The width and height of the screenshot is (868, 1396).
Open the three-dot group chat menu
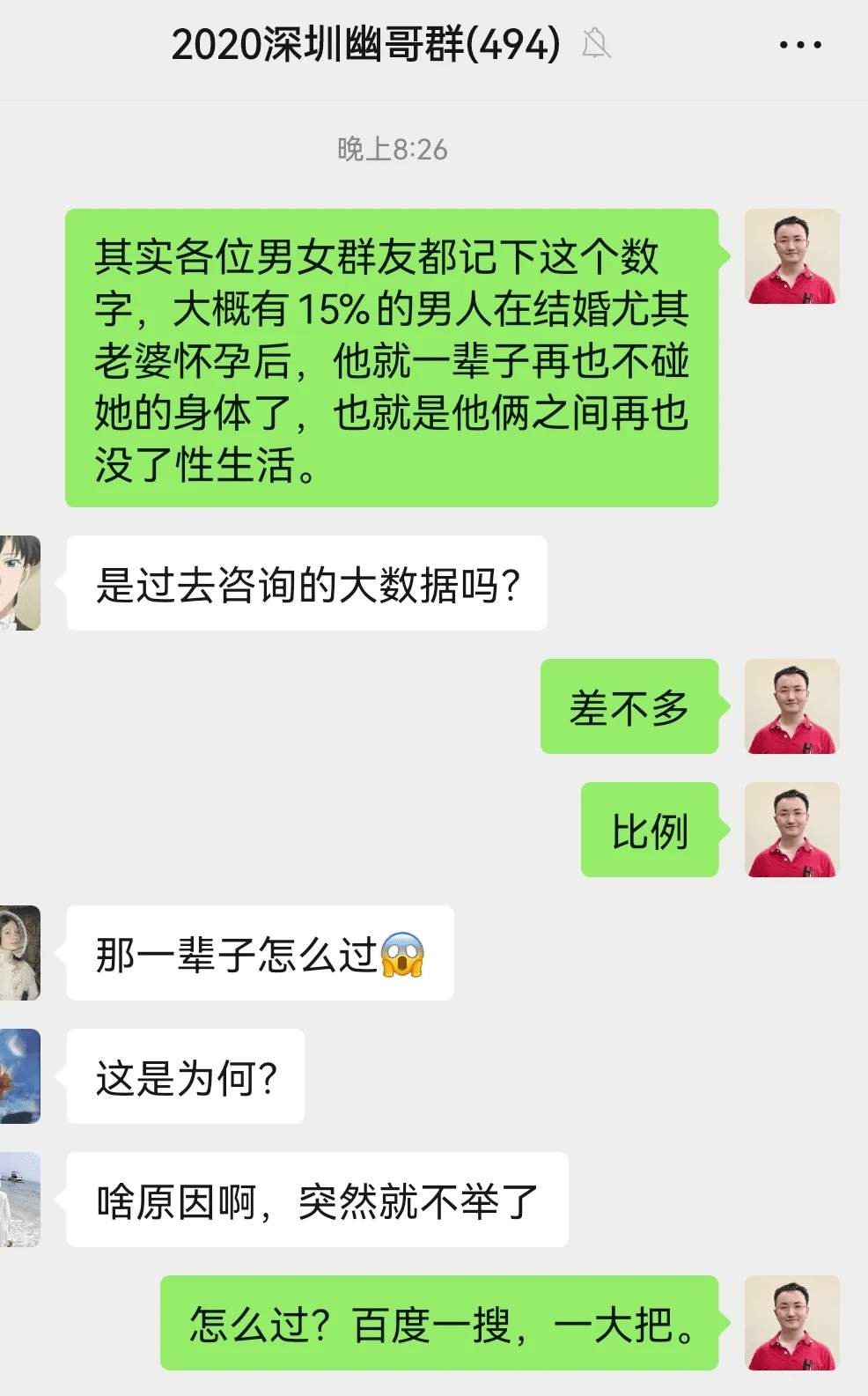[x=799, y=45]
